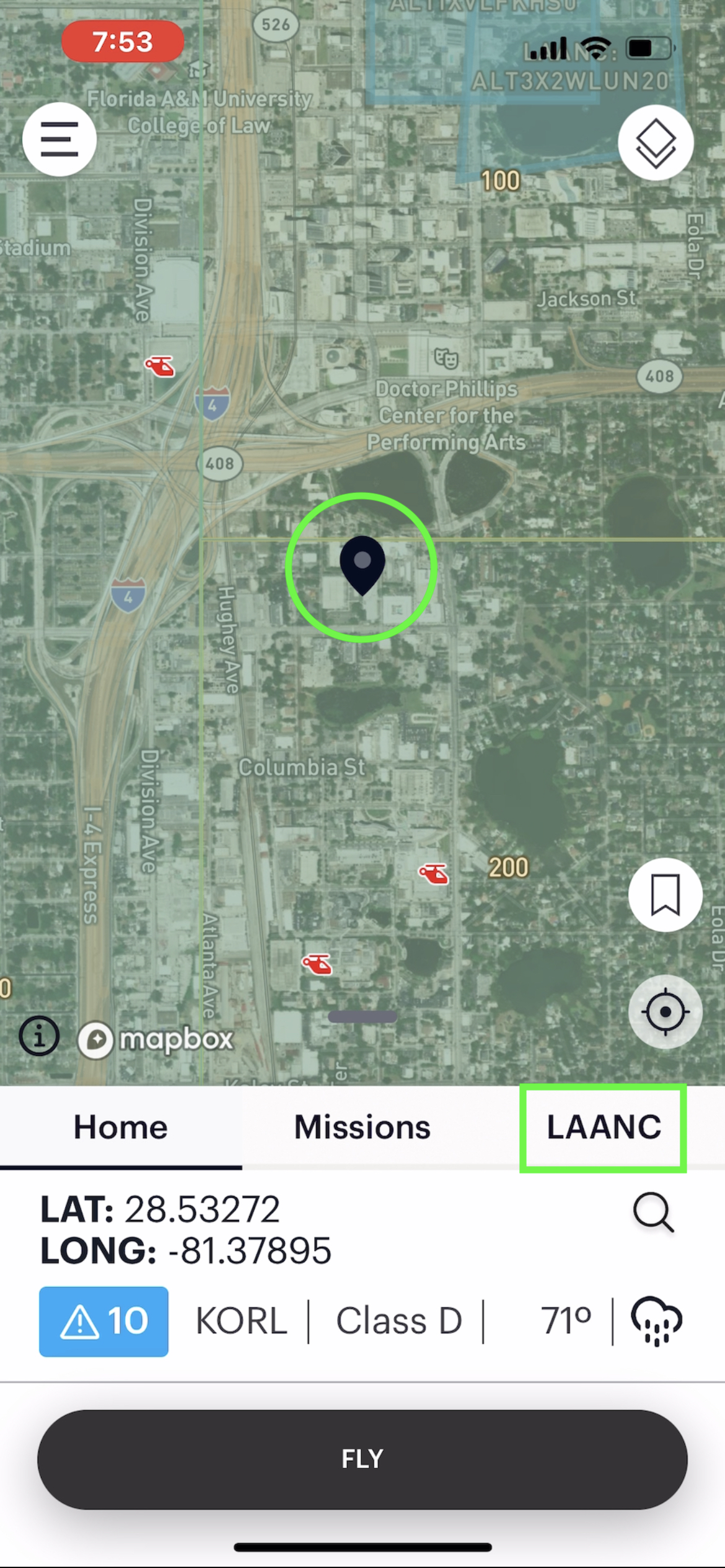Open the hamburger menu

click(x=59, y=139)
